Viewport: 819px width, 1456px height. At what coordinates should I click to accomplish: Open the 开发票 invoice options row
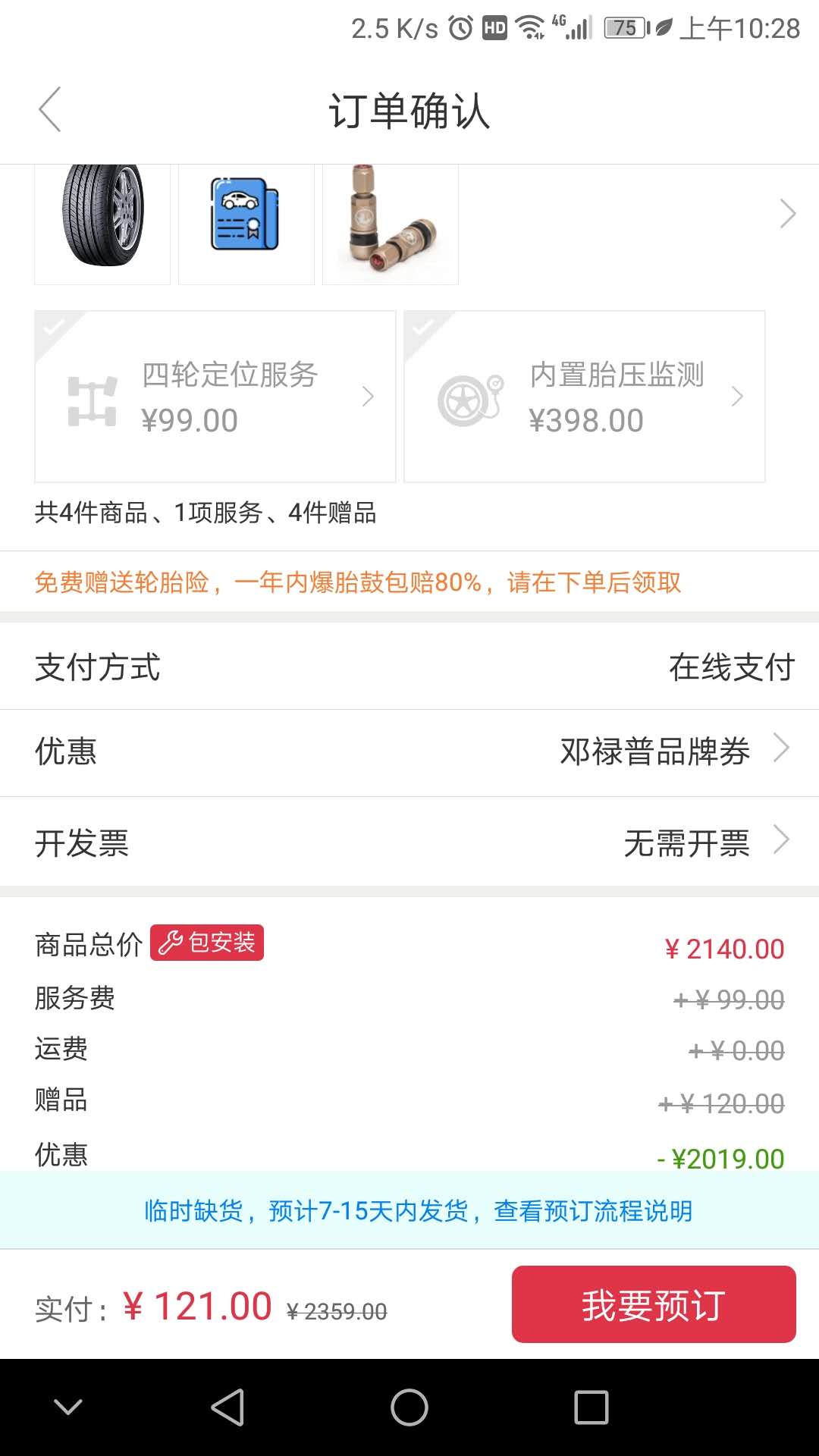tap(409, 842)
